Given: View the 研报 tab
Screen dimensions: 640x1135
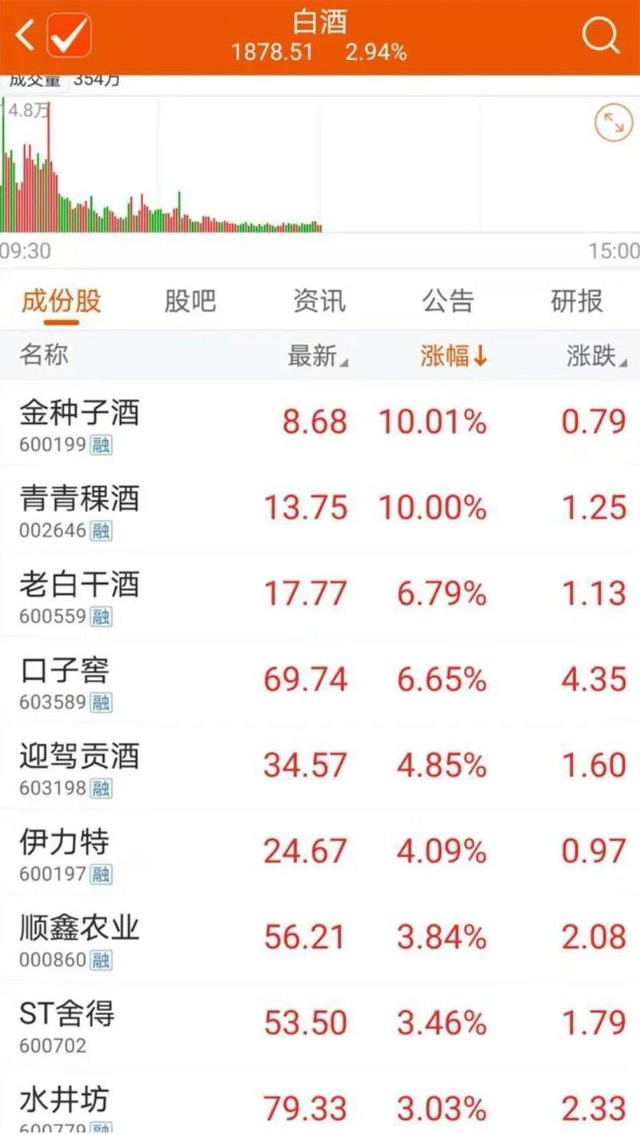Looking at the screenshot, I should (577, 300).
